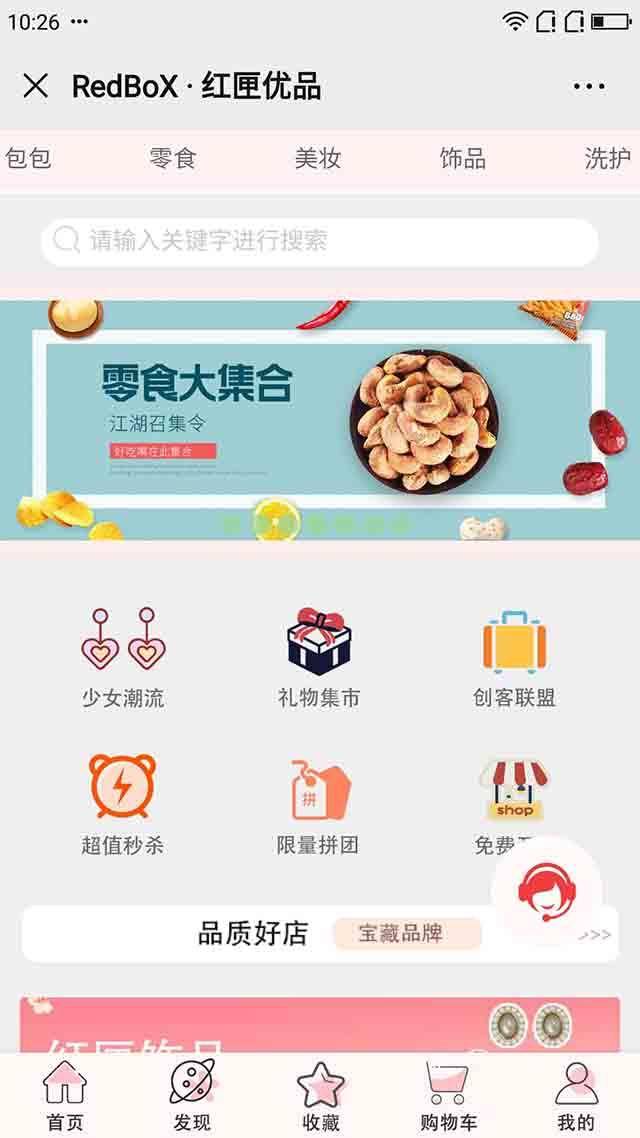The image size is (640, 1138).
Task: Open the 收藏 favorites tab
Action: [x=321, y=1095]
